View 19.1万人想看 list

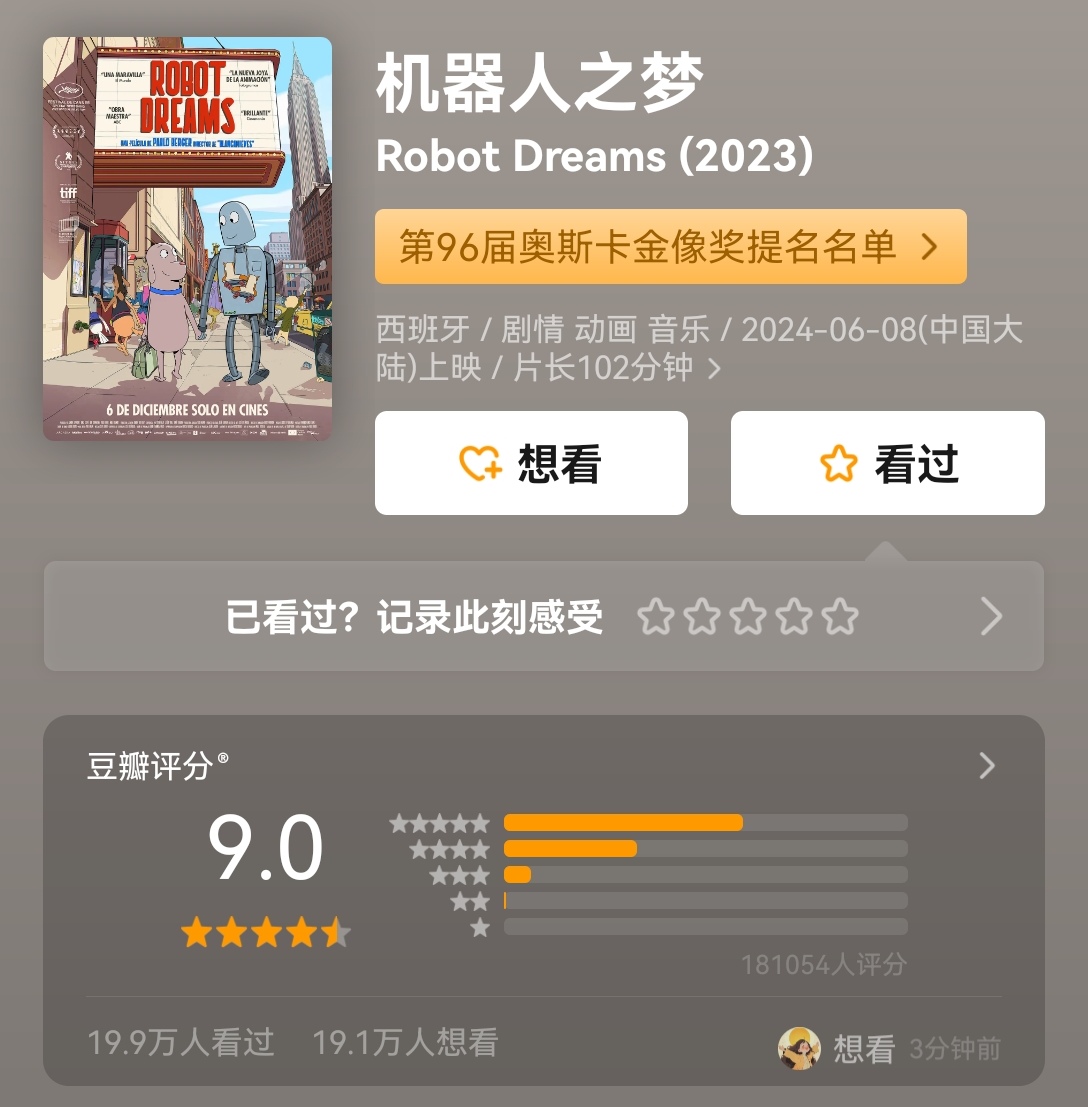click(405, 1043)
